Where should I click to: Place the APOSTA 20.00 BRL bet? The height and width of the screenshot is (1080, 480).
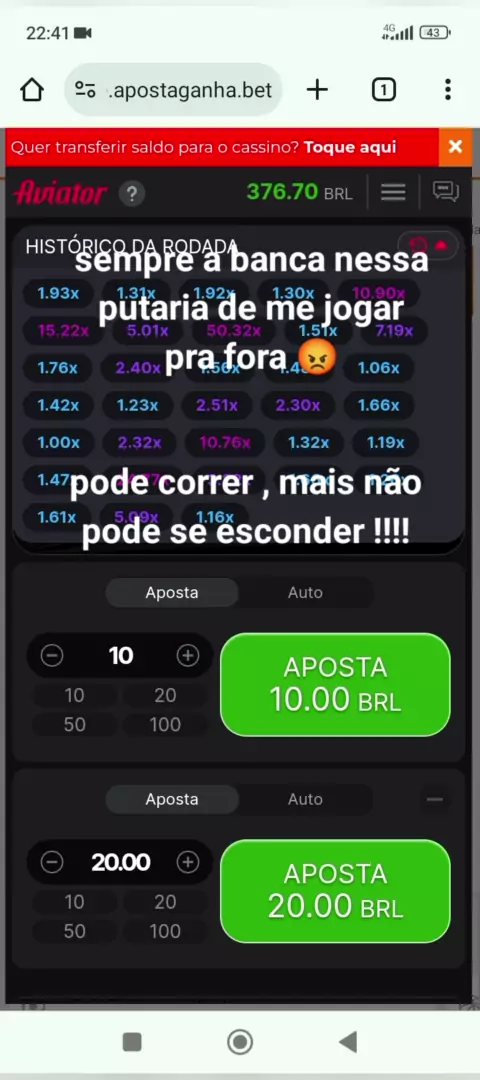pyautogui.click(x=335, y=891)
